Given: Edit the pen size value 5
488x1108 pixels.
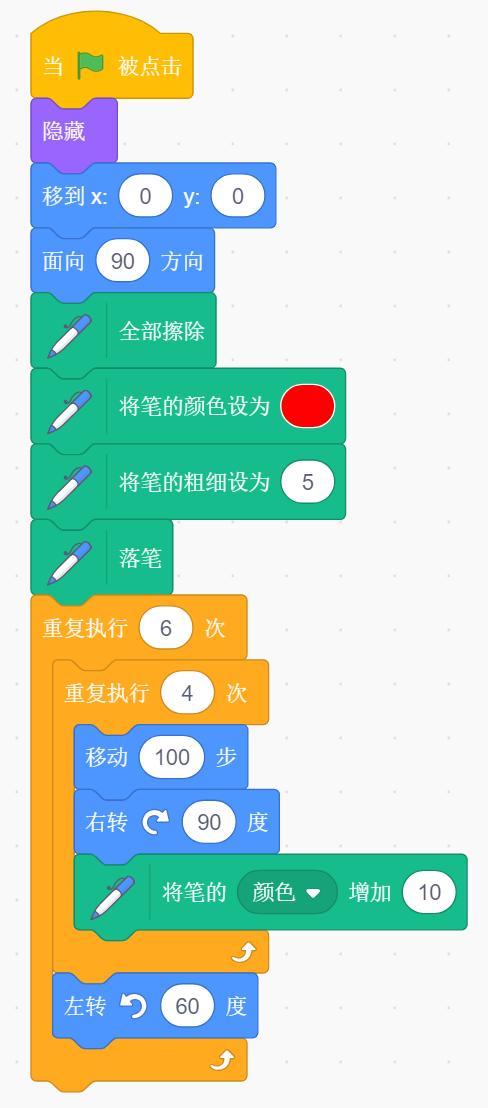Looking at the screenshot, I should 307,482.
